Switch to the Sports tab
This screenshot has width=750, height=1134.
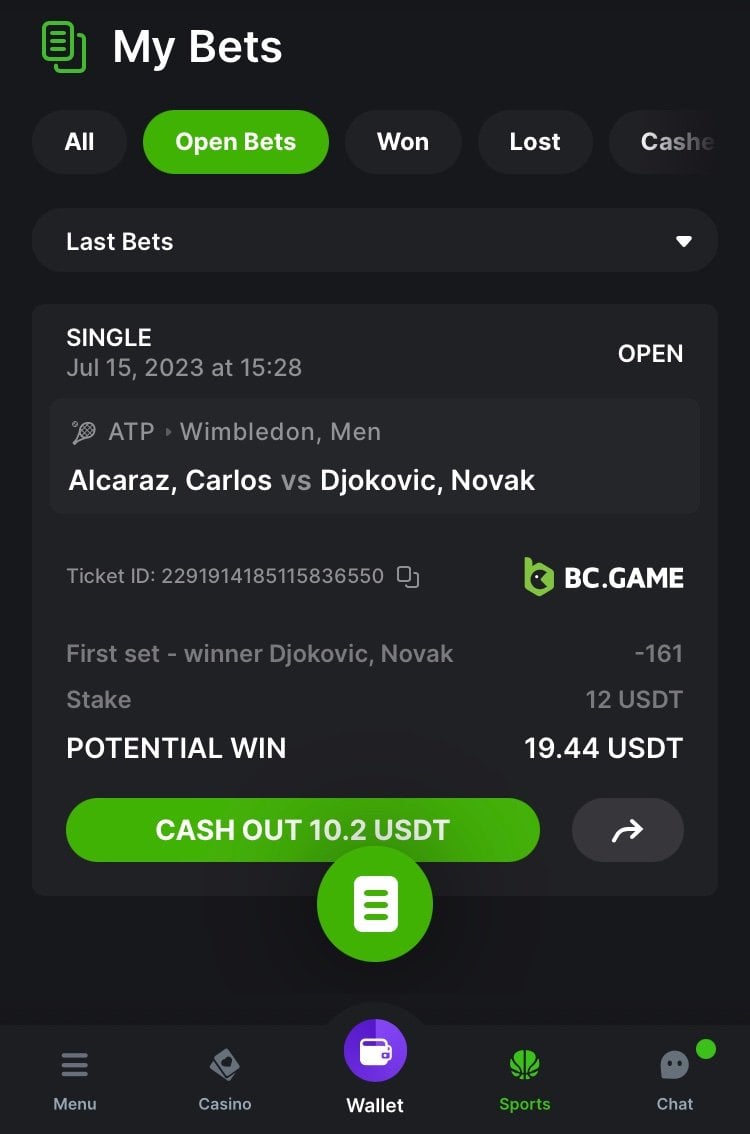[524, 1080]
